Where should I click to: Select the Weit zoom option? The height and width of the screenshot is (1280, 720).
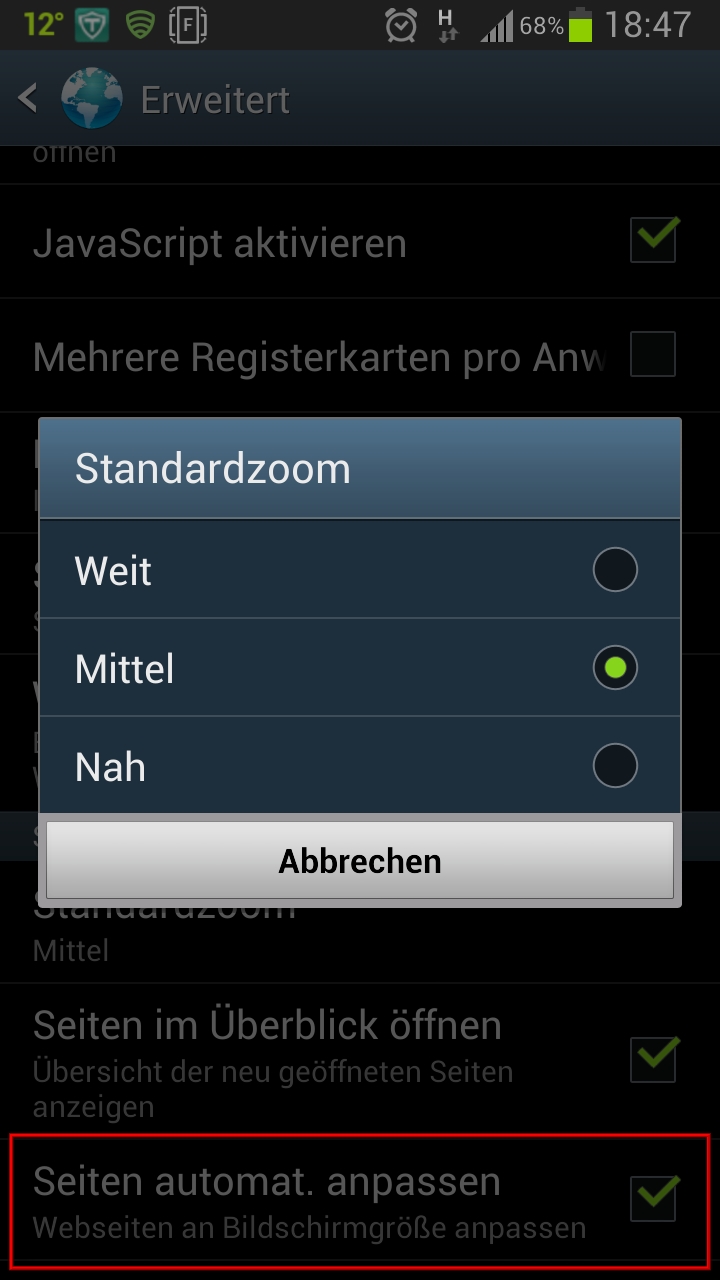360,570
